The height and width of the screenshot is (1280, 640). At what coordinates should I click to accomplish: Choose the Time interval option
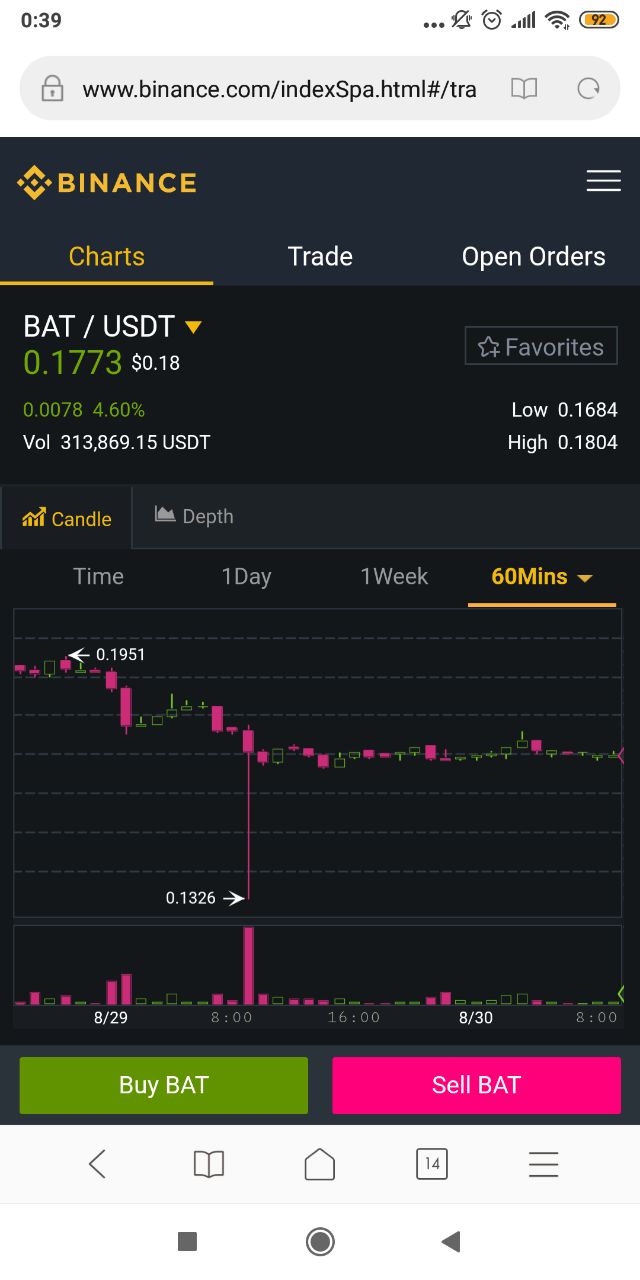(x=98, y=577)
